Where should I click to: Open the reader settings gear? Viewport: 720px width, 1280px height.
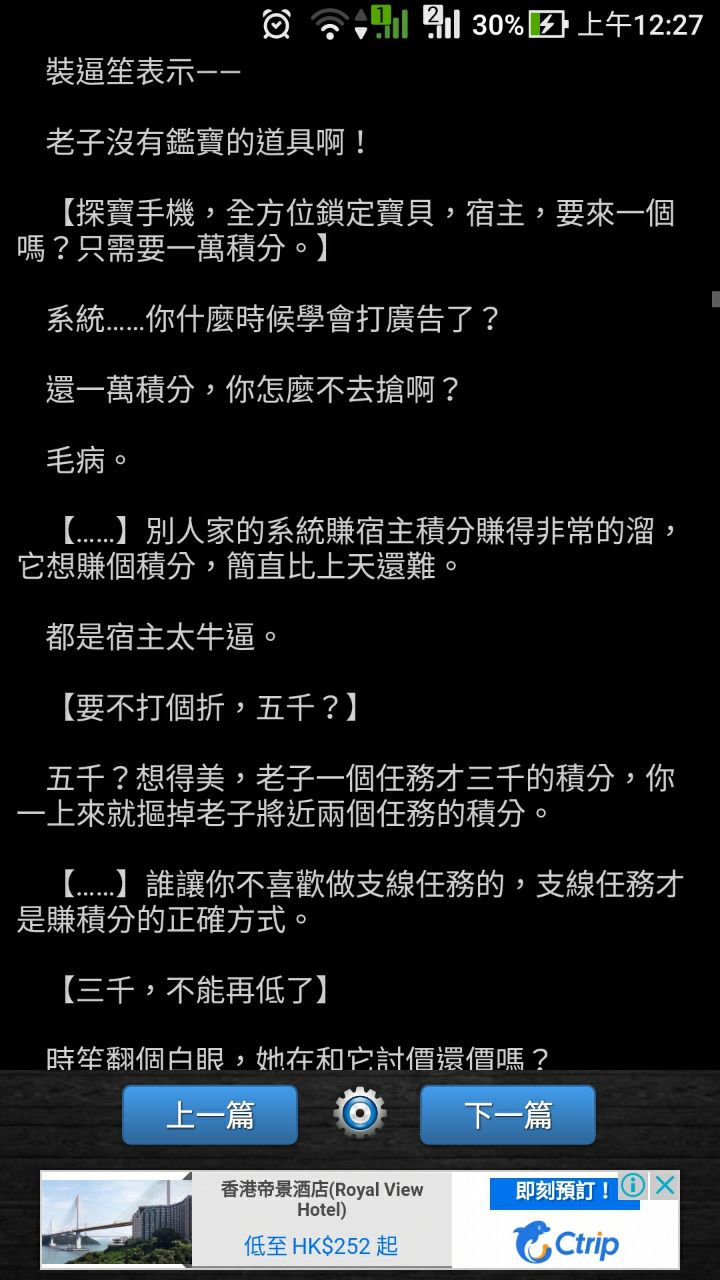(x=360, y=1114)
